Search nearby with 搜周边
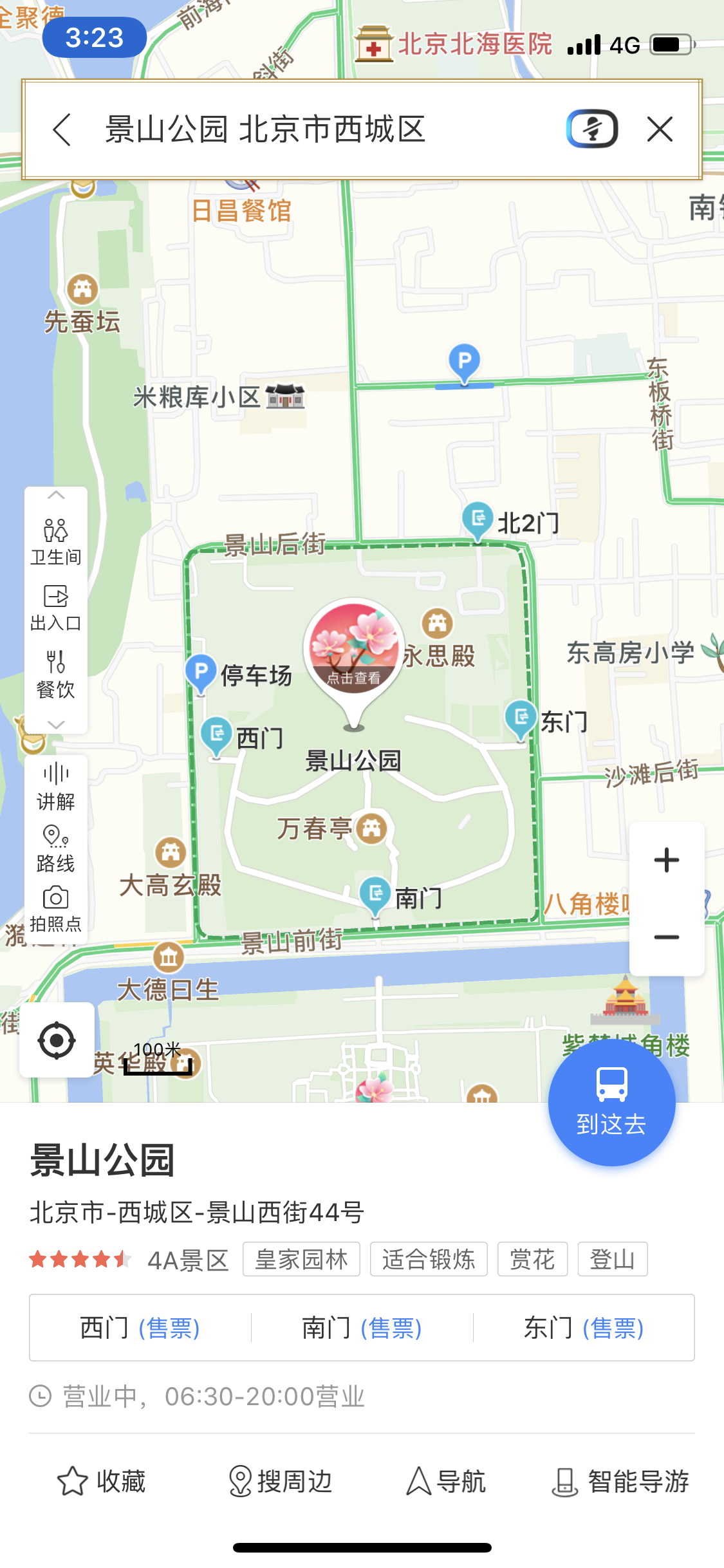 click(280, 1481)
